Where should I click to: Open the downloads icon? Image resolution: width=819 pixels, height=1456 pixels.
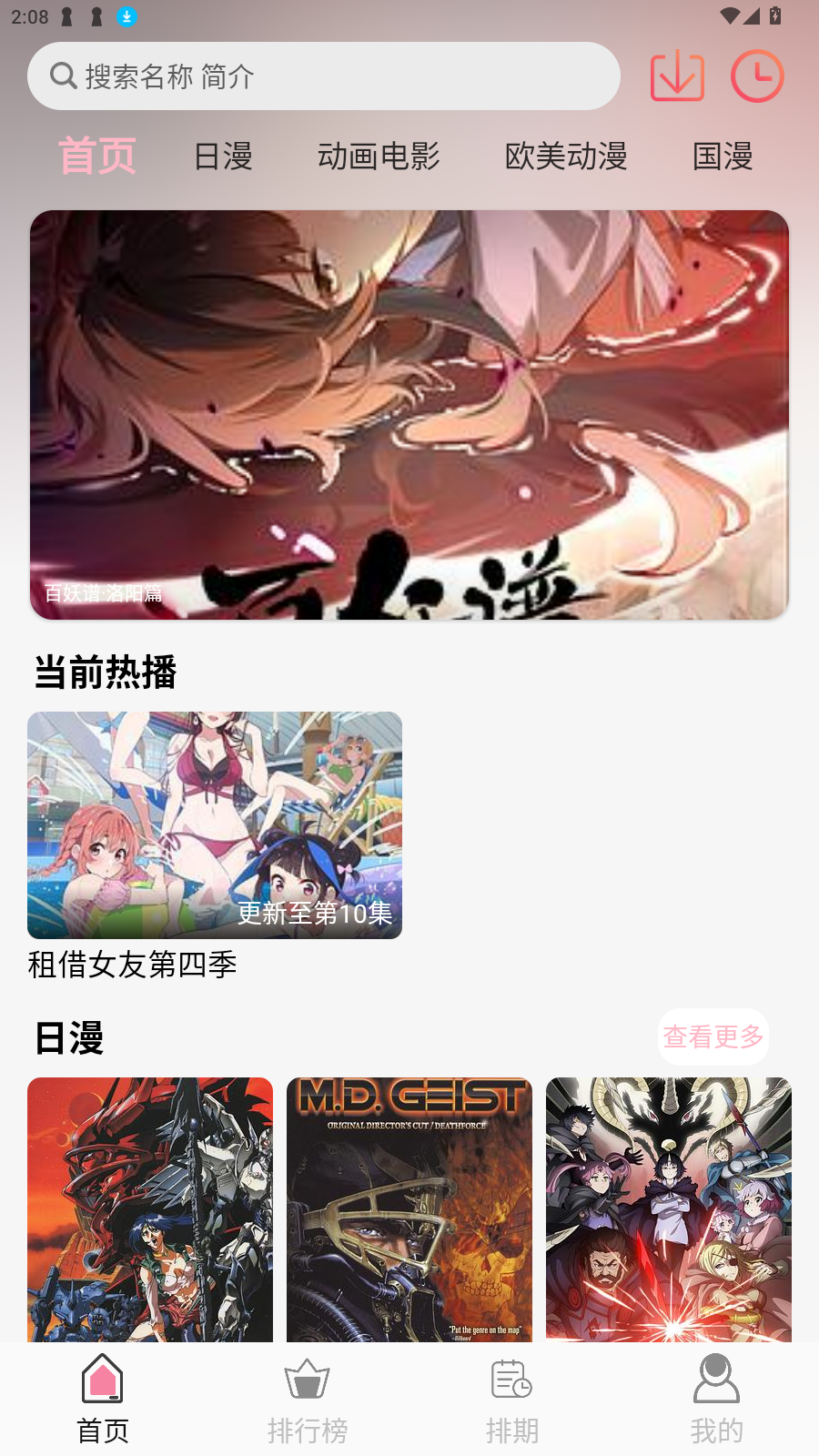pos(677,76)
